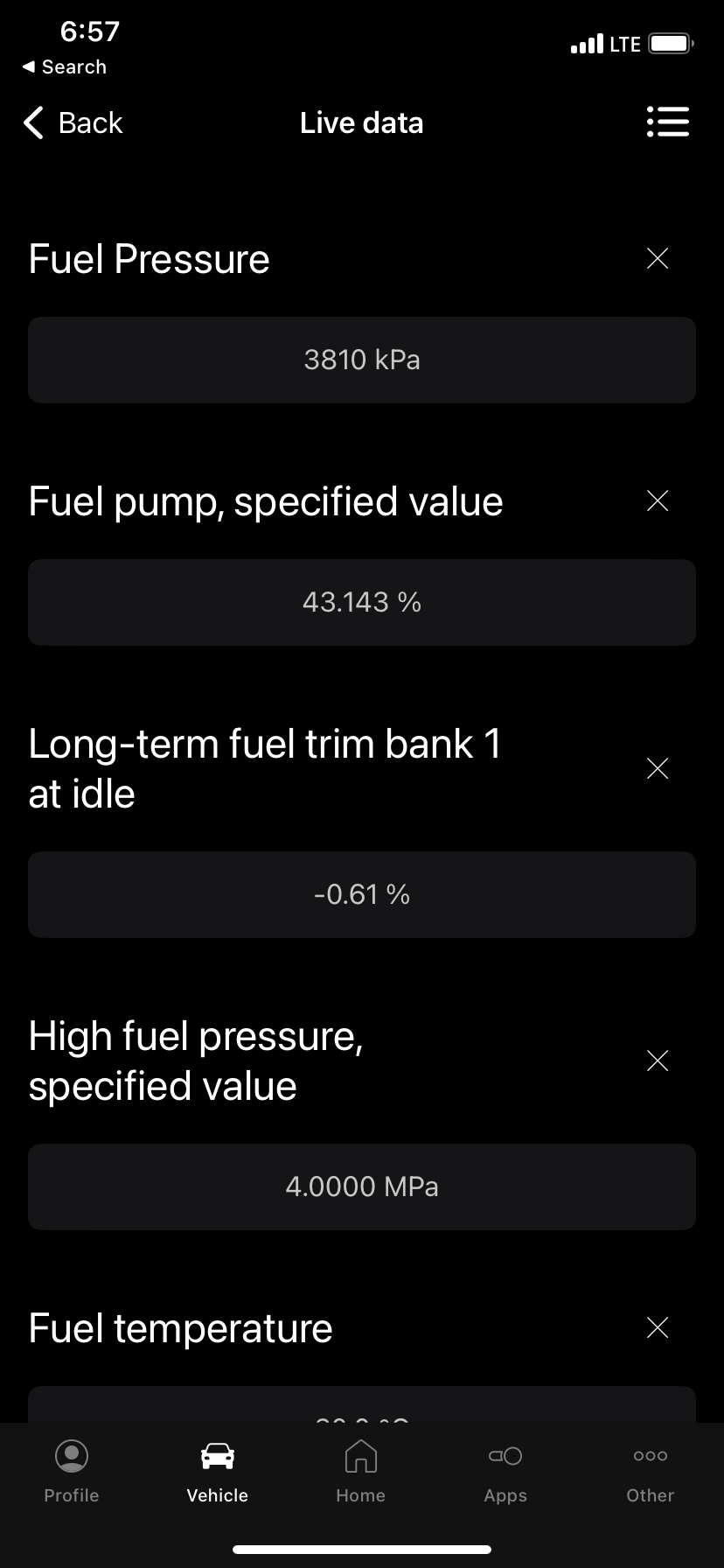Remove the Fuel Pressure item
Viewport: 724px width, 1568px height.
click(x=657, y=259)
